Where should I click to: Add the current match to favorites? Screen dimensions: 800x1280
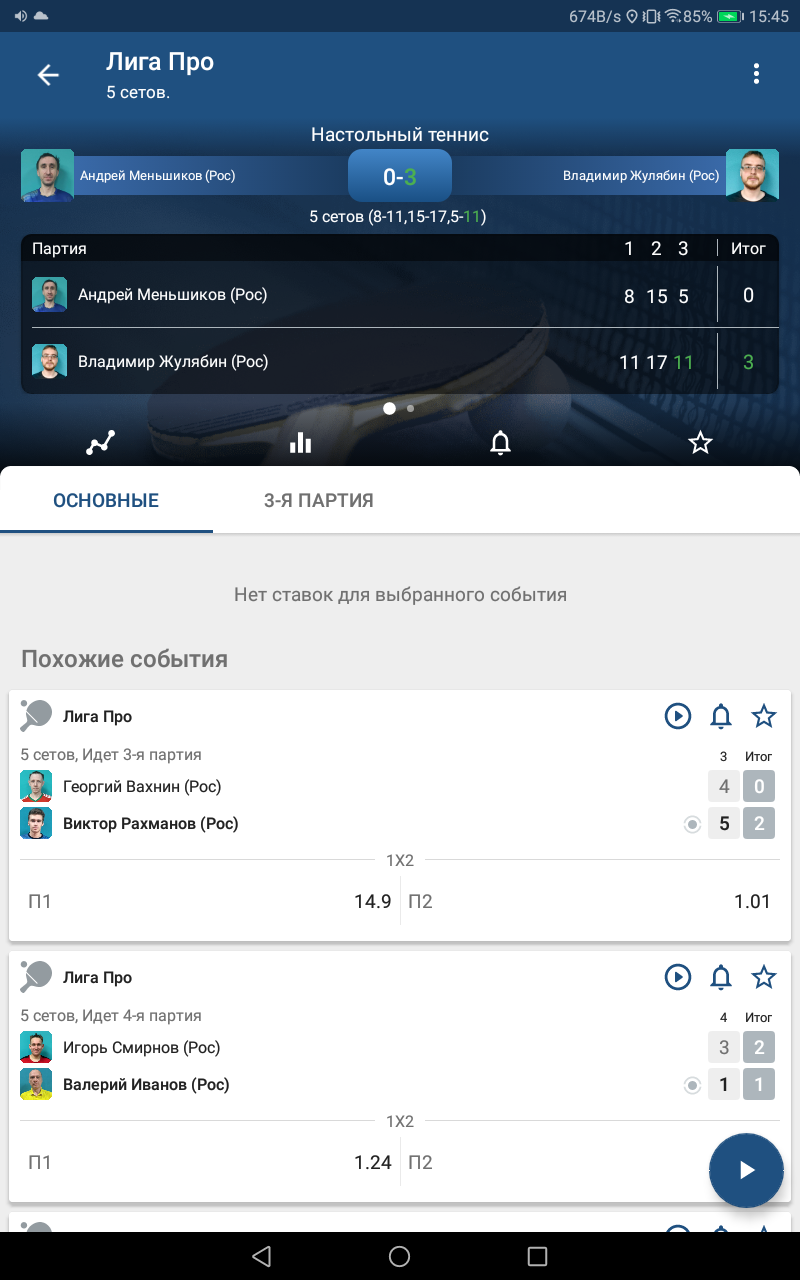pos(700,442)
